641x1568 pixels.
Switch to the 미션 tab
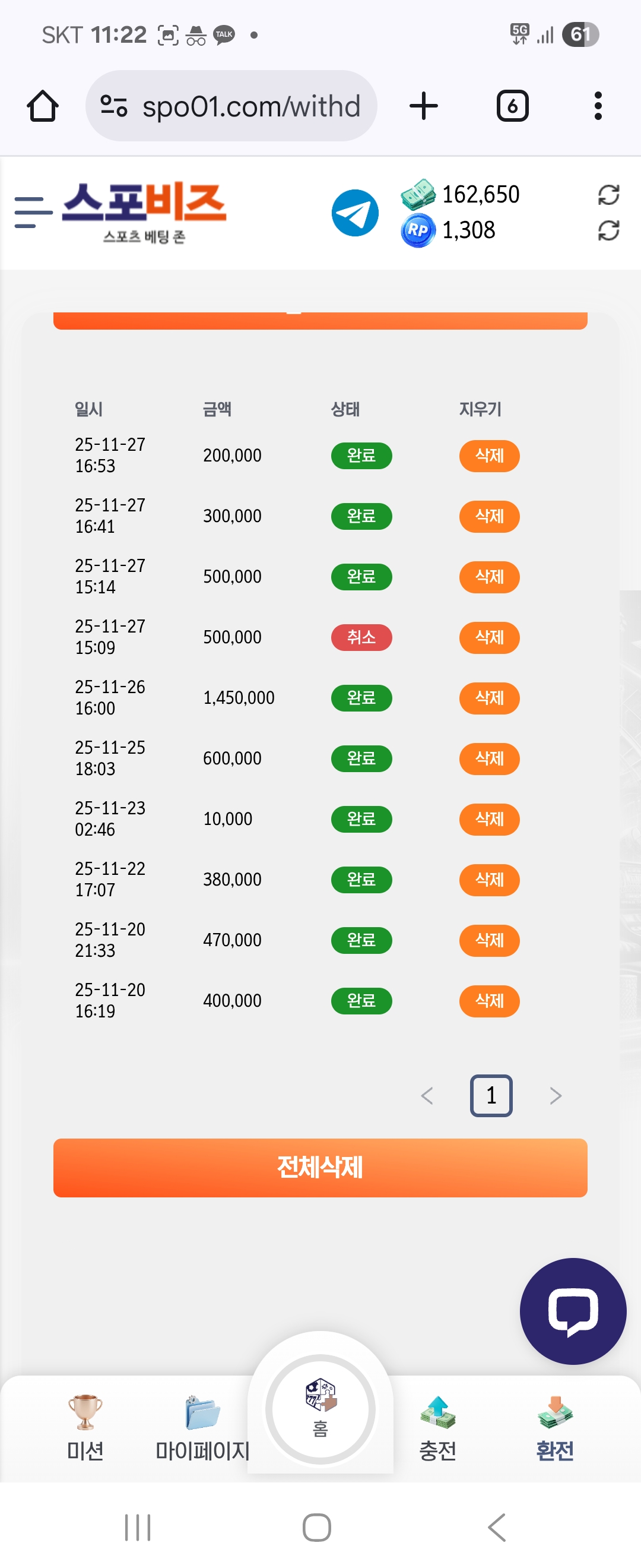pyautogui.click(x=84, y=1427)
